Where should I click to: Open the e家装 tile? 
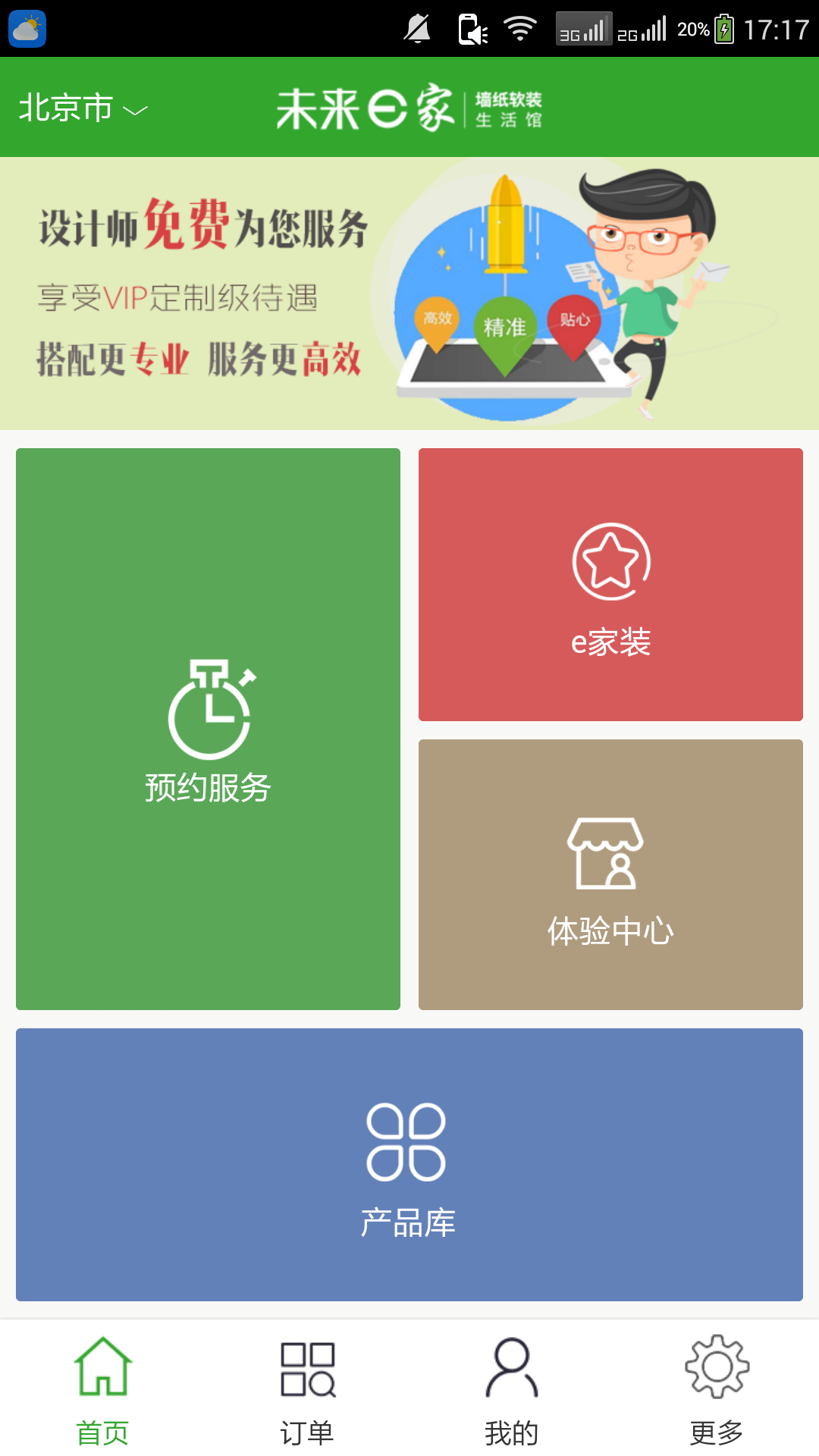click(610, 585)
